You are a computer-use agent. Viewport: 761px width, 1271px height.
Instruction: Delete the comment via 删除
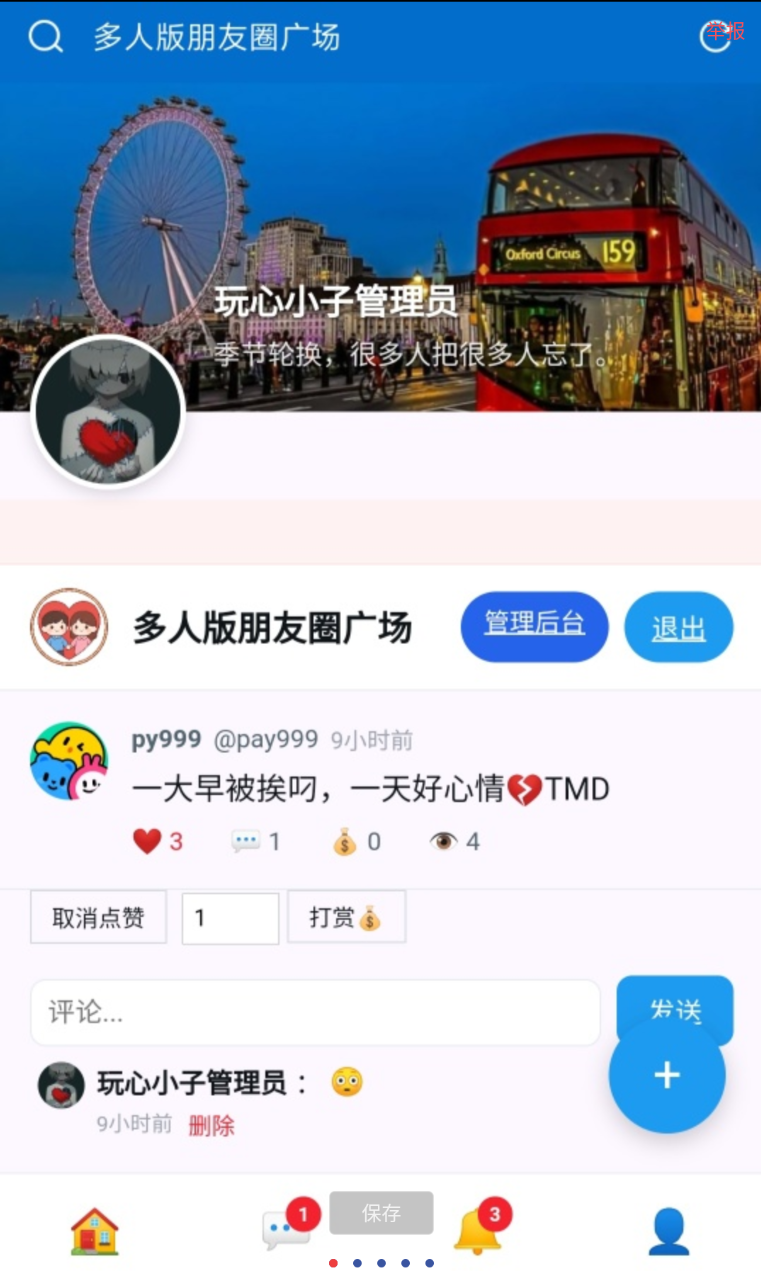(211, 1125)
